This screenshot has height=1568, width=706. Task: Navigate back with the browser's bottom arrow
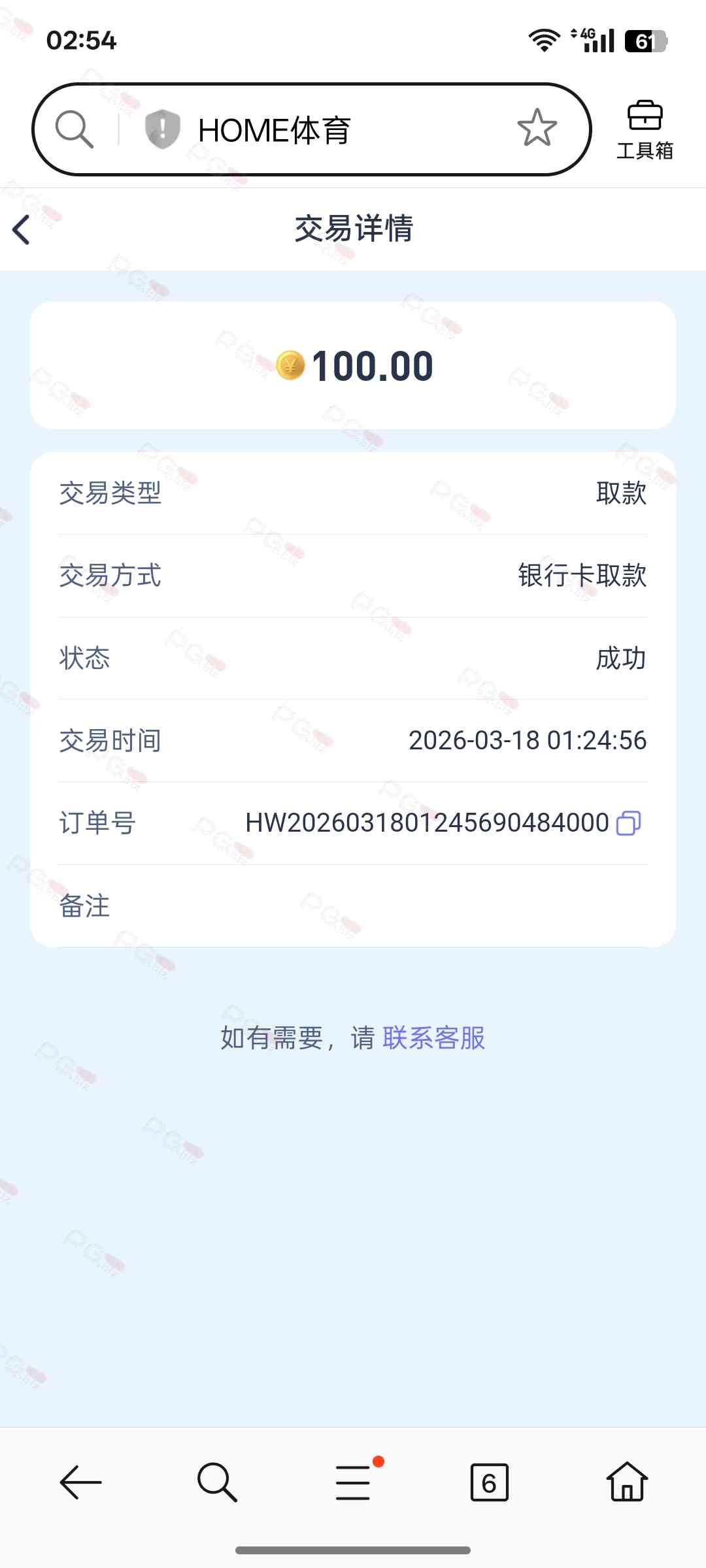(80, 1482)
